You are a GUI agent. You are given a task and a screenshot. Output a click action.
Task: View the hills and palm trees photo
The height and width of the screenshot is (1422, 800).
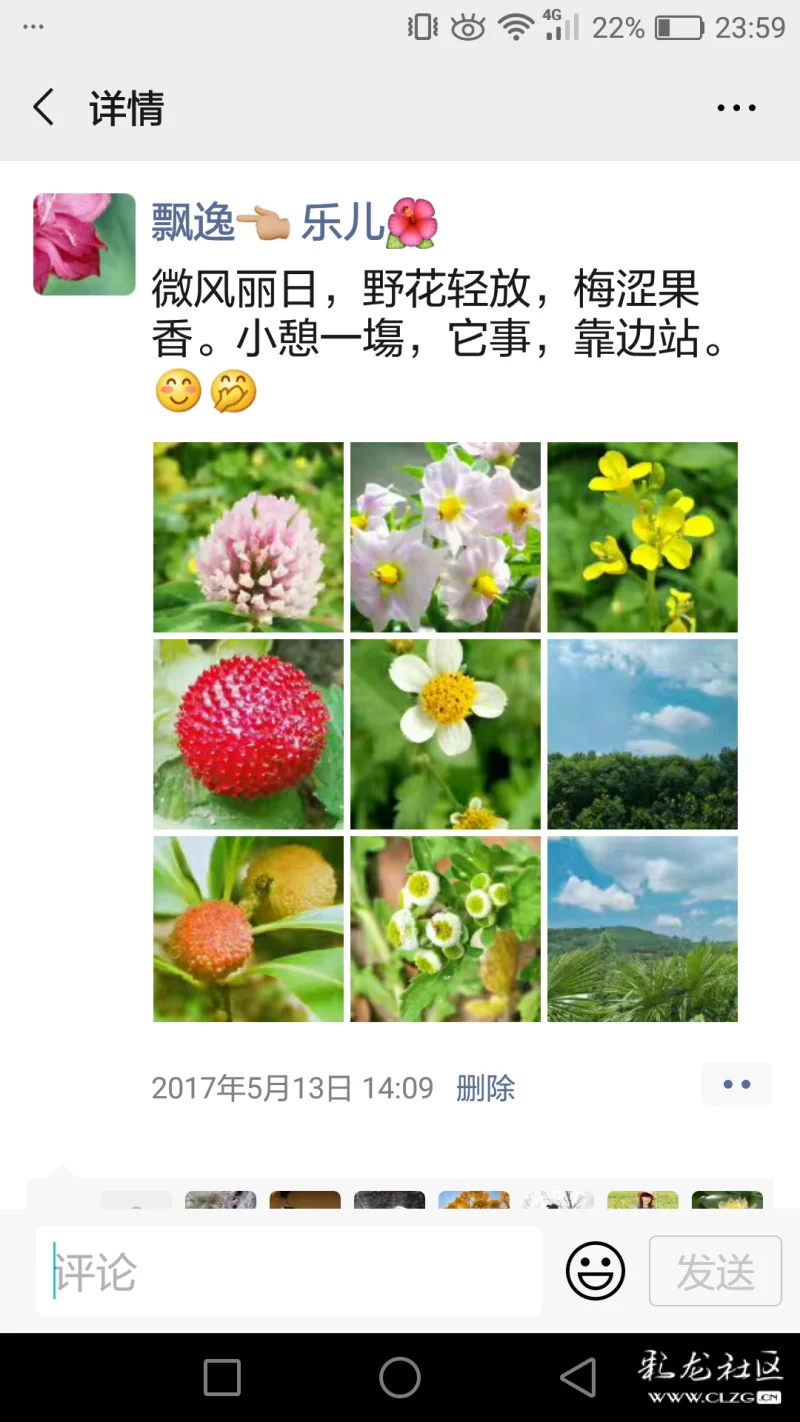642,929
